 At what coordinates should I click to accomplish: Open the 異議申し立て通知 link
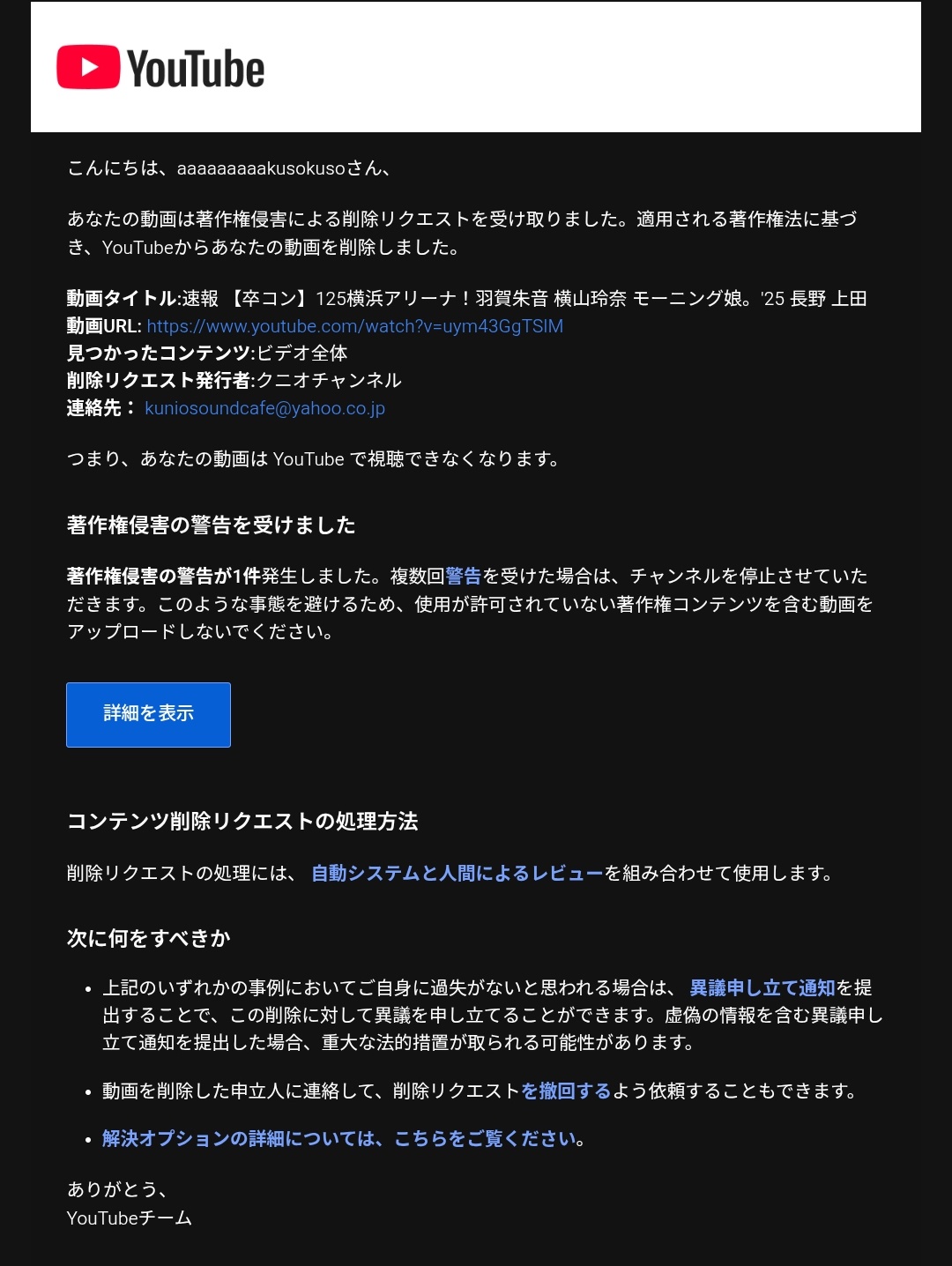(x=762, y=988)
